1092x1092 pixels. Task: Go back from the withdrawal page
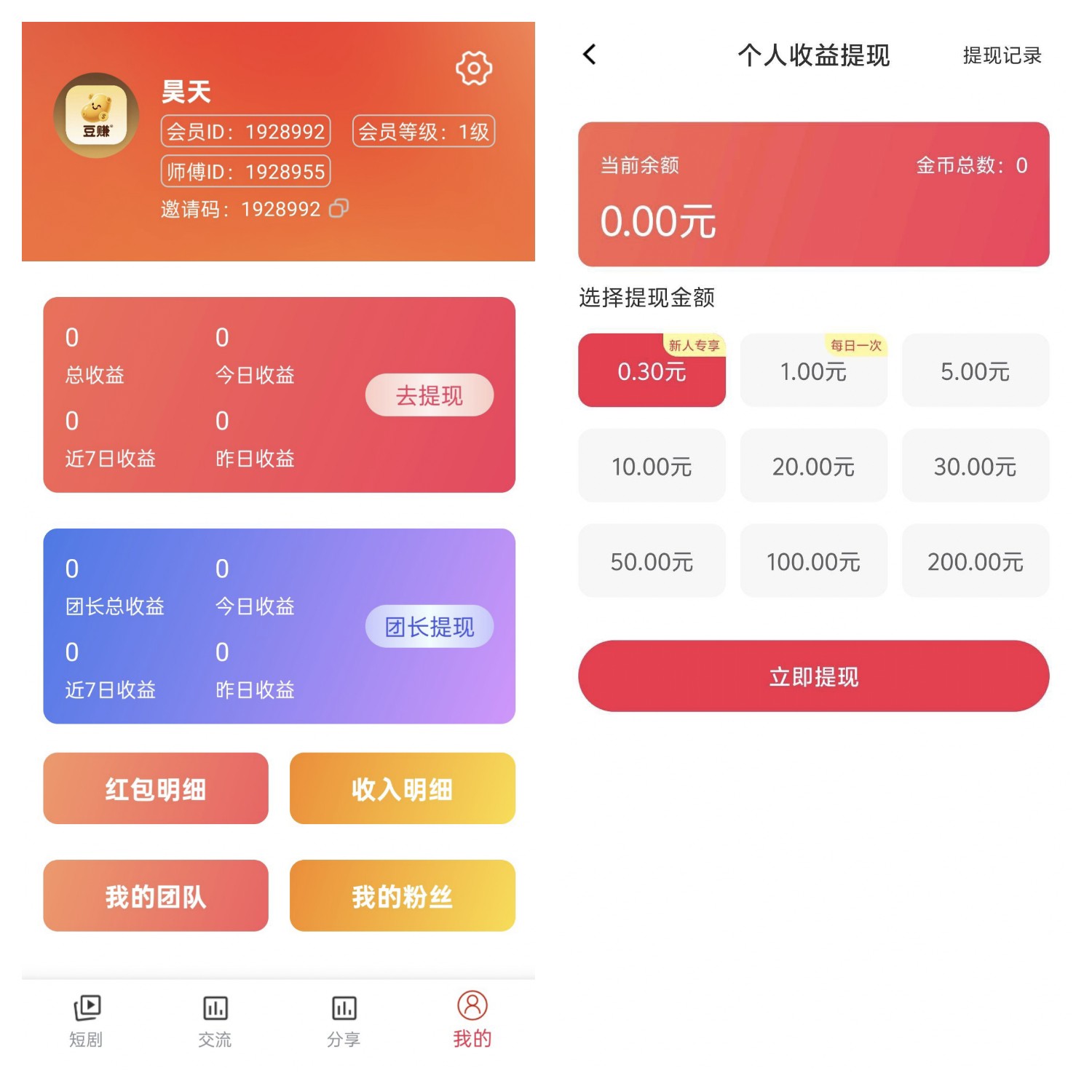coord(590,55)
